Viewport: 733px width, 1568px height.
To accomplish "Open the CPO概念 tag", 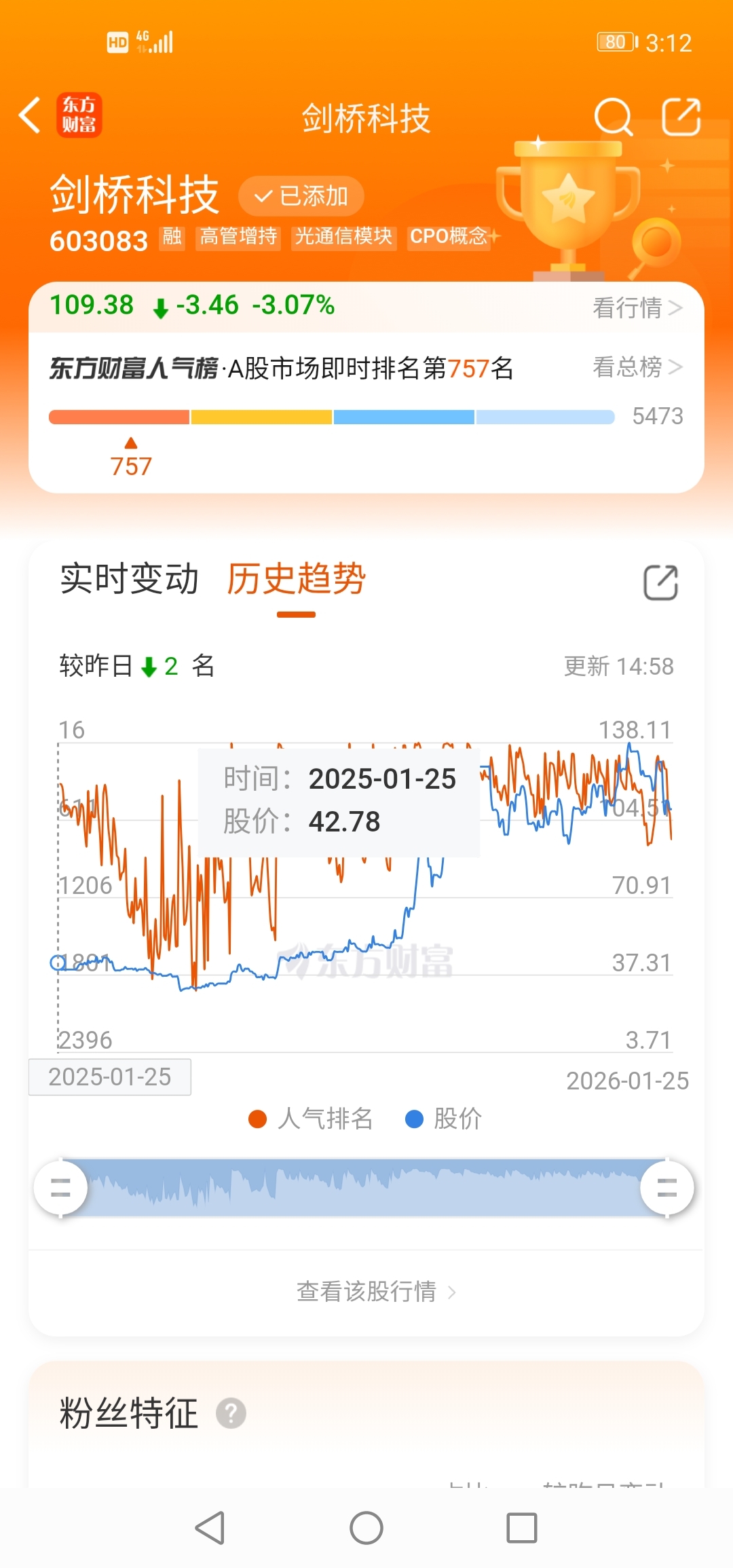I will click(449, 237).
